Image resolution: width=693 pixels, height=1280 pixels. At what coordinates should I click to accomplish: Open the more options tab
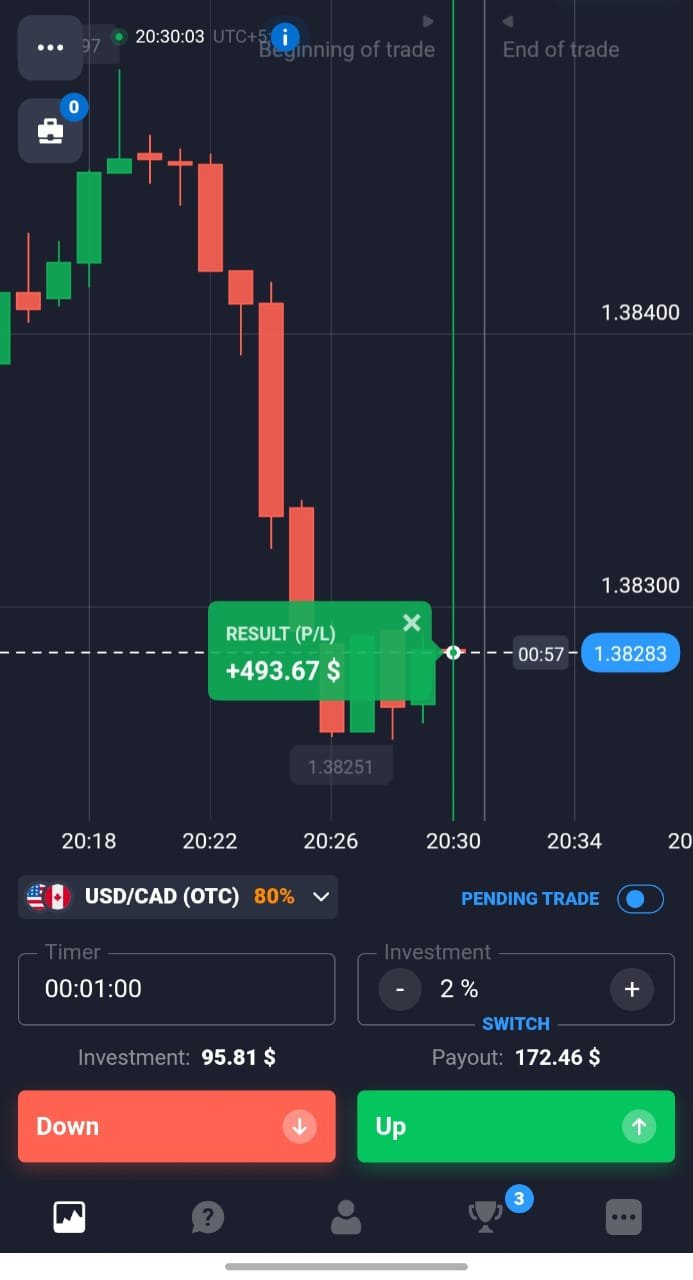tap(623, 1217)
